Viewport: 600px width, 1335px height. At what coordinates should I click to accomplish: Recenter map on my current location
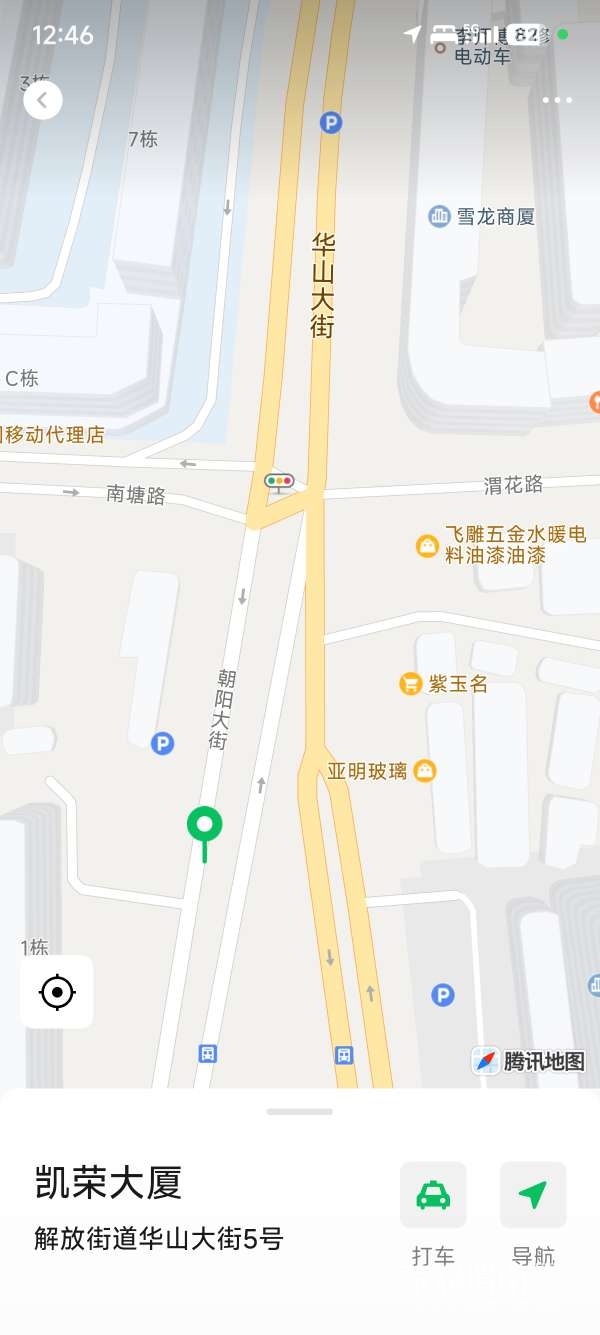coord(57,992)
